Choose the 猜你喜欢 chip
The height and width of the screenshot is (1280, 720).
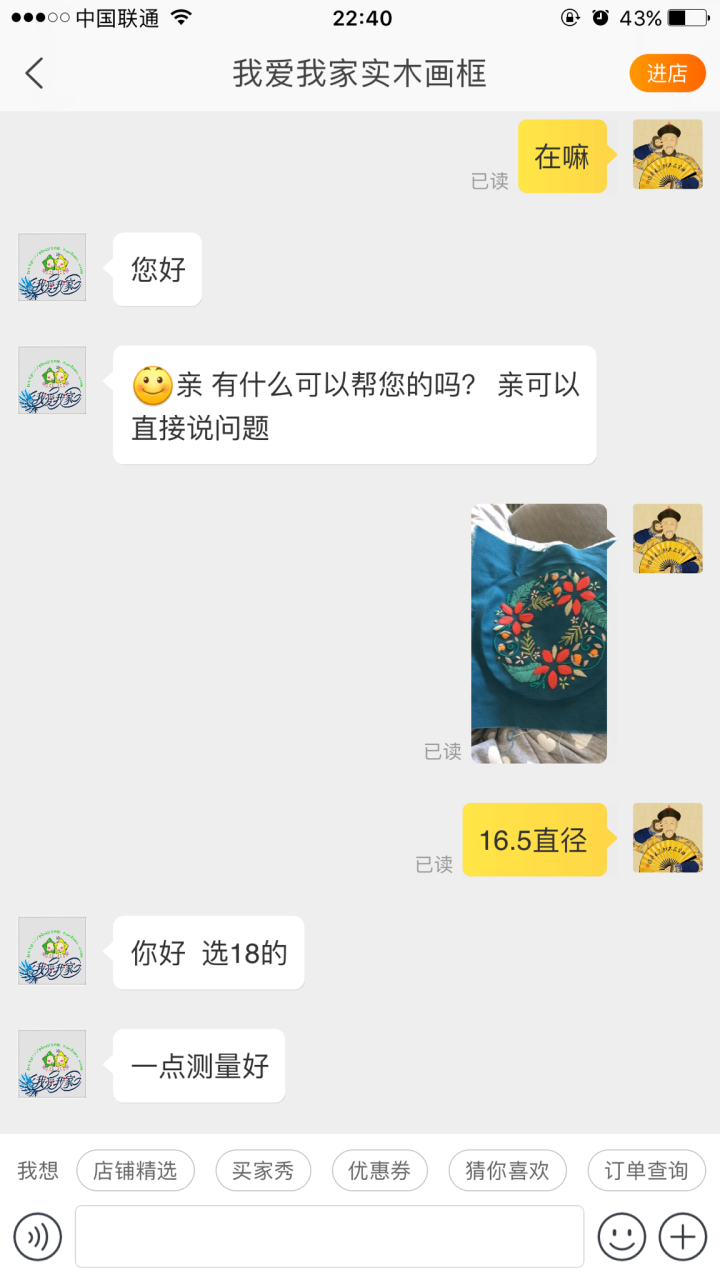pyautogui.click(x=507, y=1170)
